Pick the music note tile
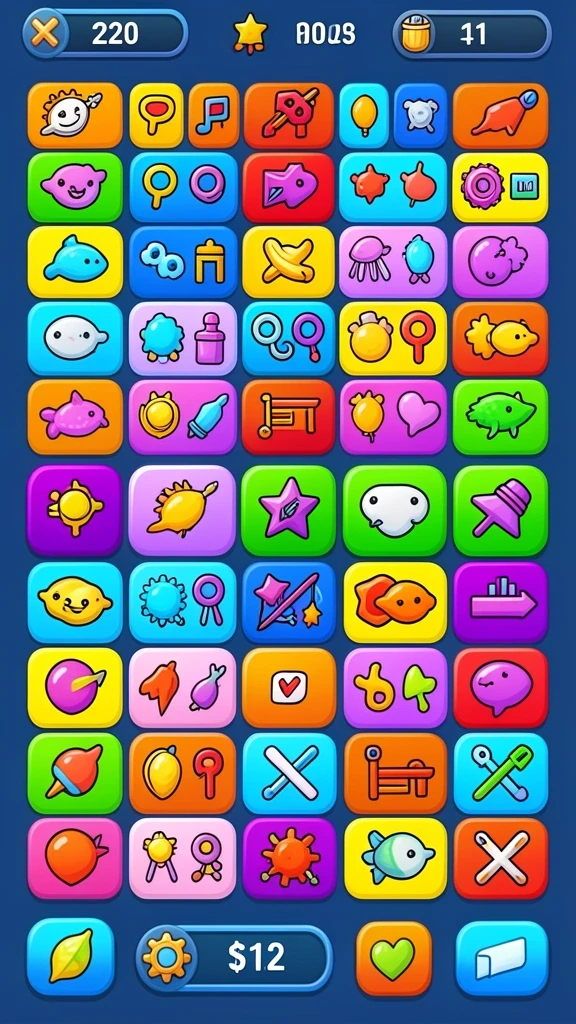576x1024 pixels. [x=214, y=115]
